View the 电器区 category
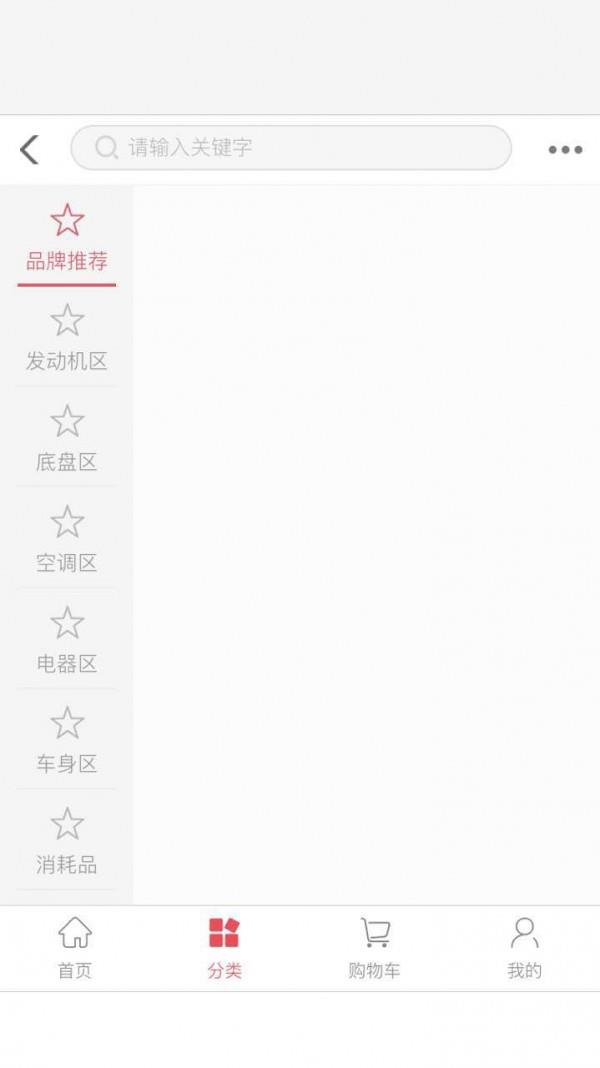Screen dimensions: 600x1068 [67, 640]
